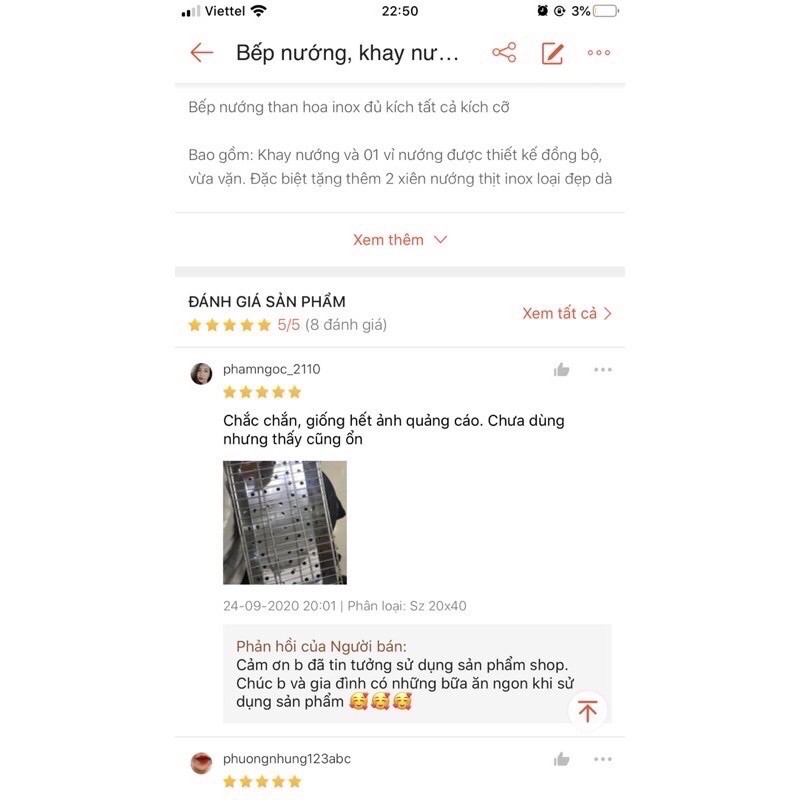Open more options on phamngoc_2110's review
The width and height of the screenshot is (800, 800).
[x=602, y=370]
